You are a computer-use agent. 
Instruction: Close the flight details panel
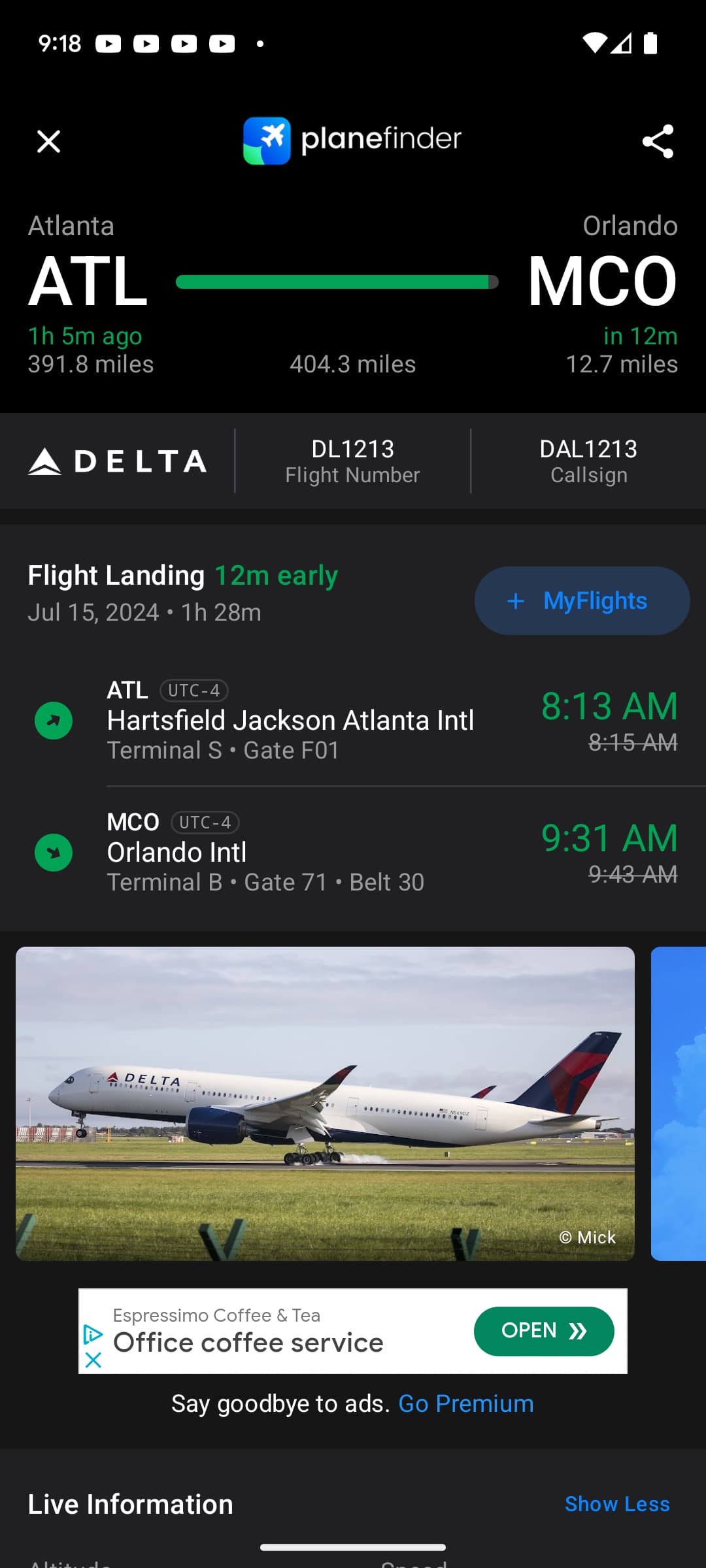[x=48, y=141]
